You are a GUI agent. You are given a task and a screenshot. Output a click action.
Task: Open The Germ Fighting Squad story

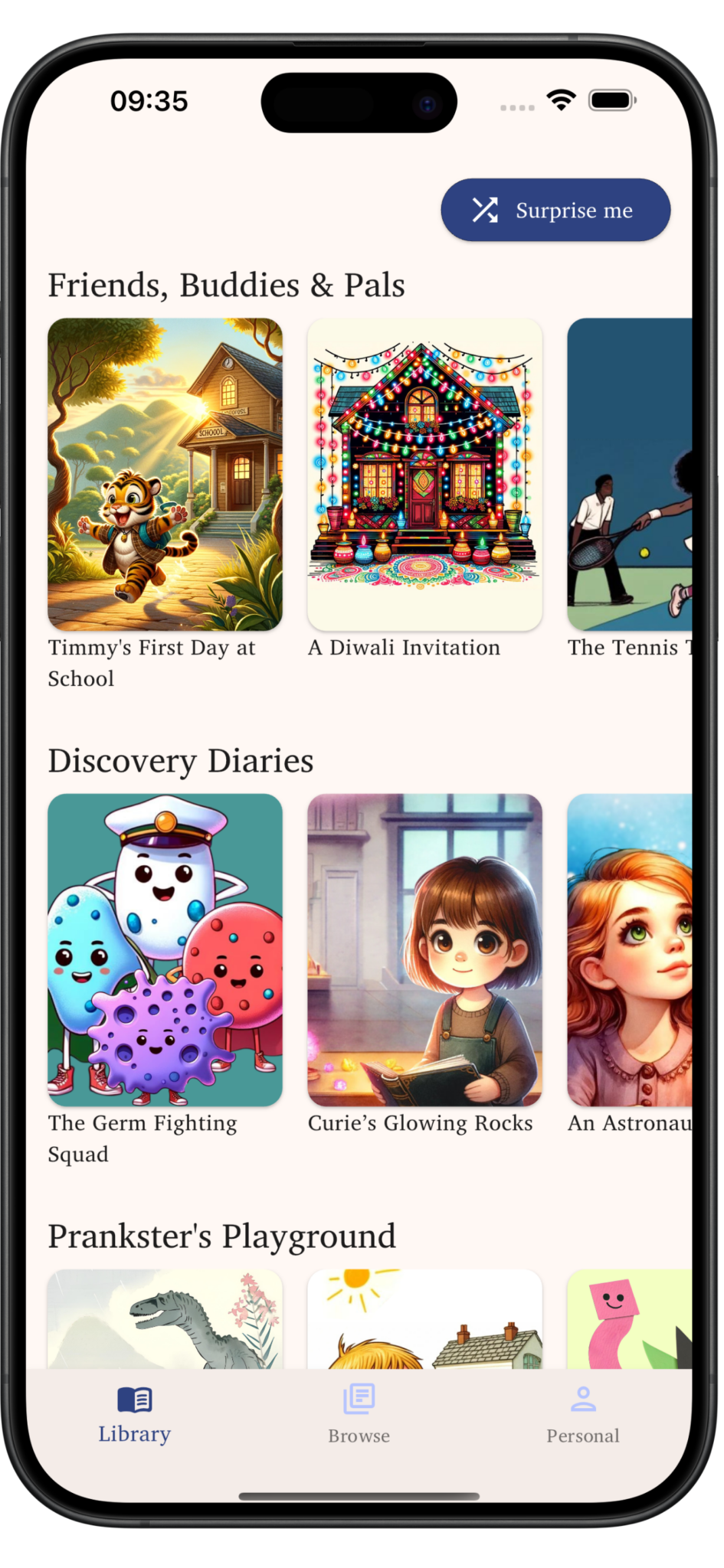coord(165,949)
